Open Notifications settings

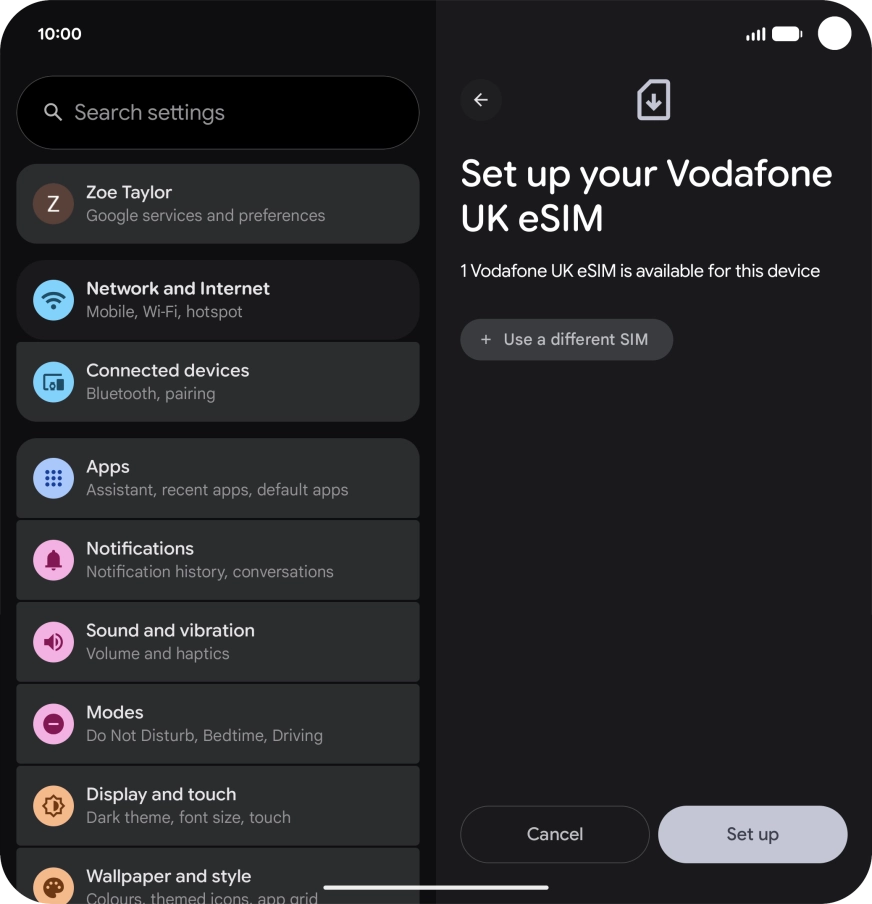click(218, 560)
